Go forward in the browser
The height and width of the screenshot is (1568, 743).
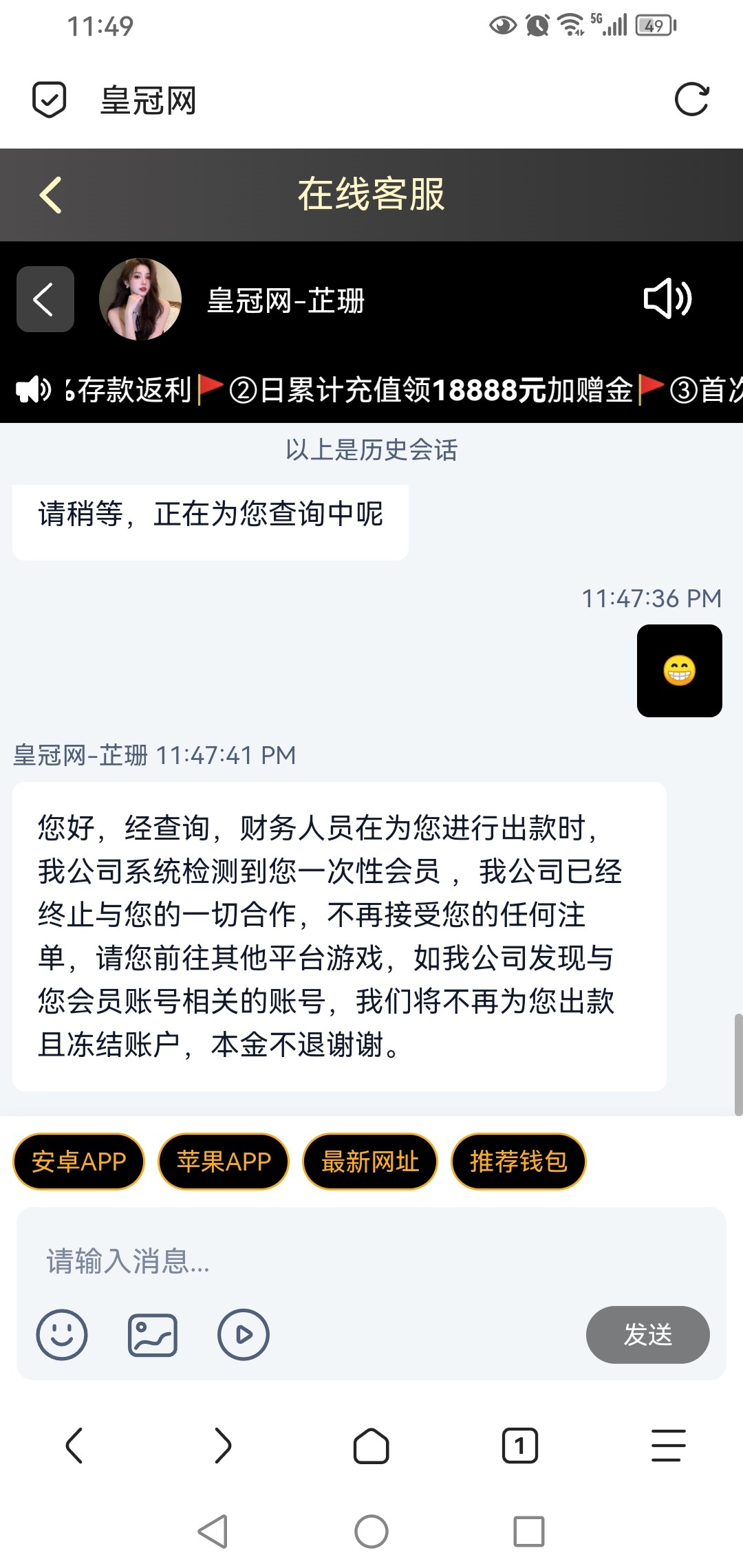click(x=223, y=1445)
